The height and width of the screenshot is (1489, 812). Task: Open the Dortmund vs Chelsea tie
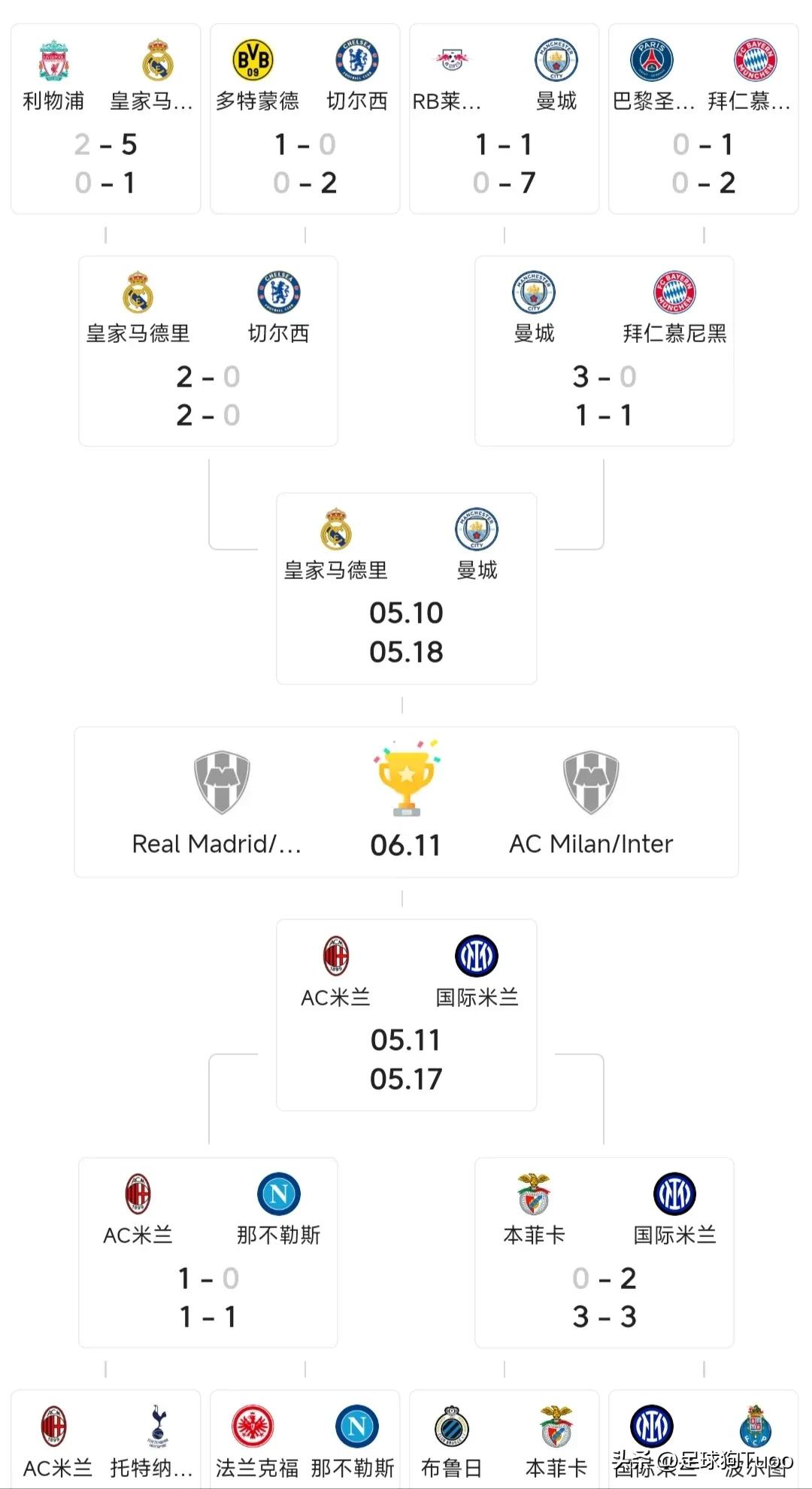click(x=304, y=119)
